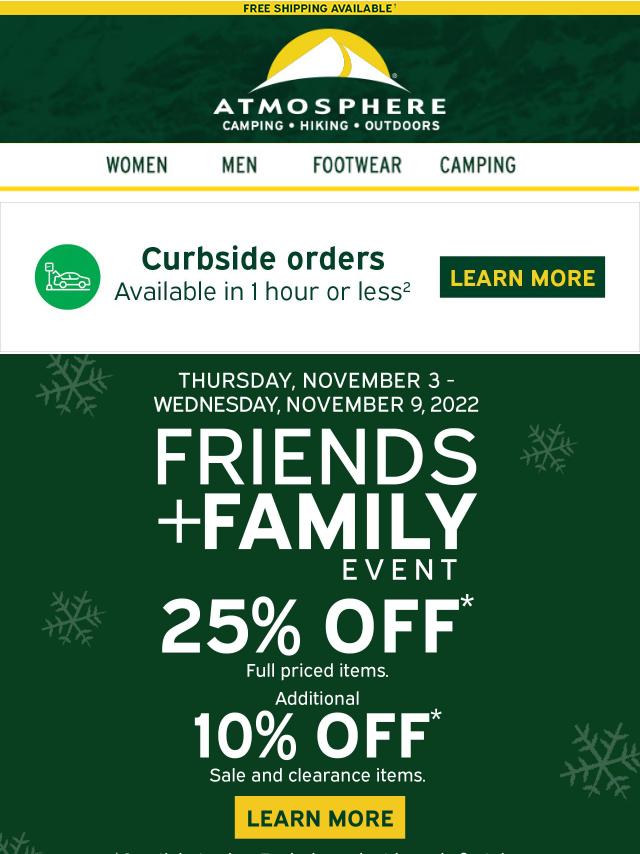Tap Learn More for curbside orders
This screenshot has height=854, width=640.
pos(522,277)
